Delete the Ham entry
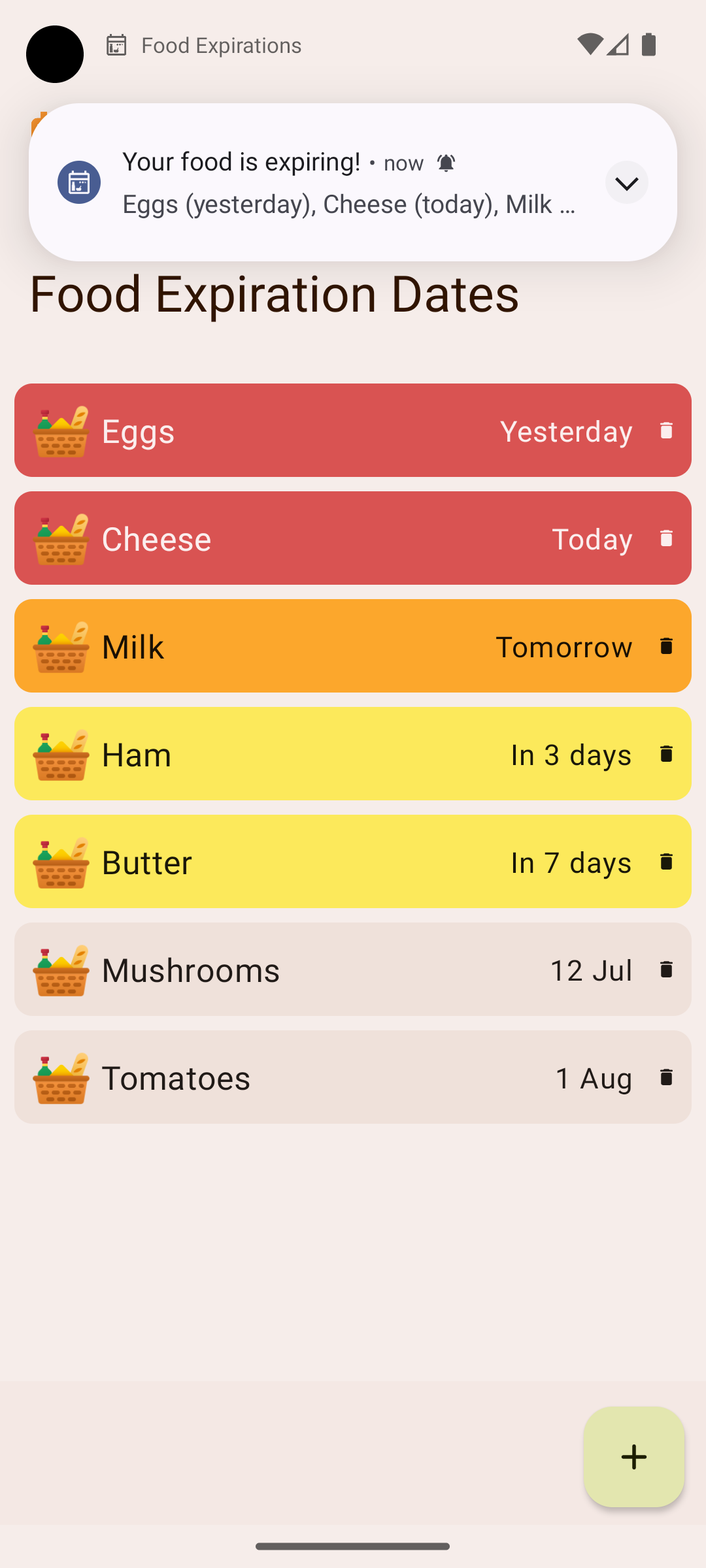This screenshot has width=706, height=1568. coord(666,754)
